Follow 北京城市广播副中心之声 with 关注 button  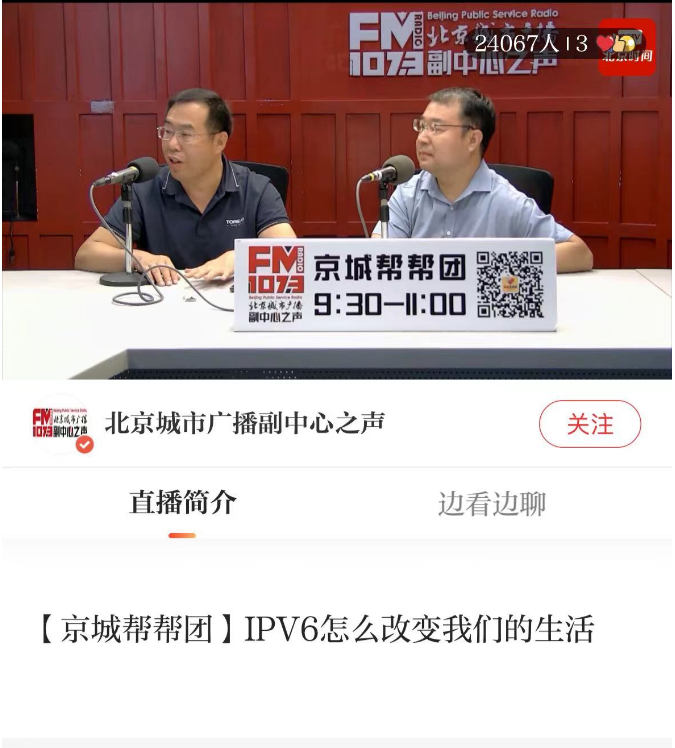point(589,424)
